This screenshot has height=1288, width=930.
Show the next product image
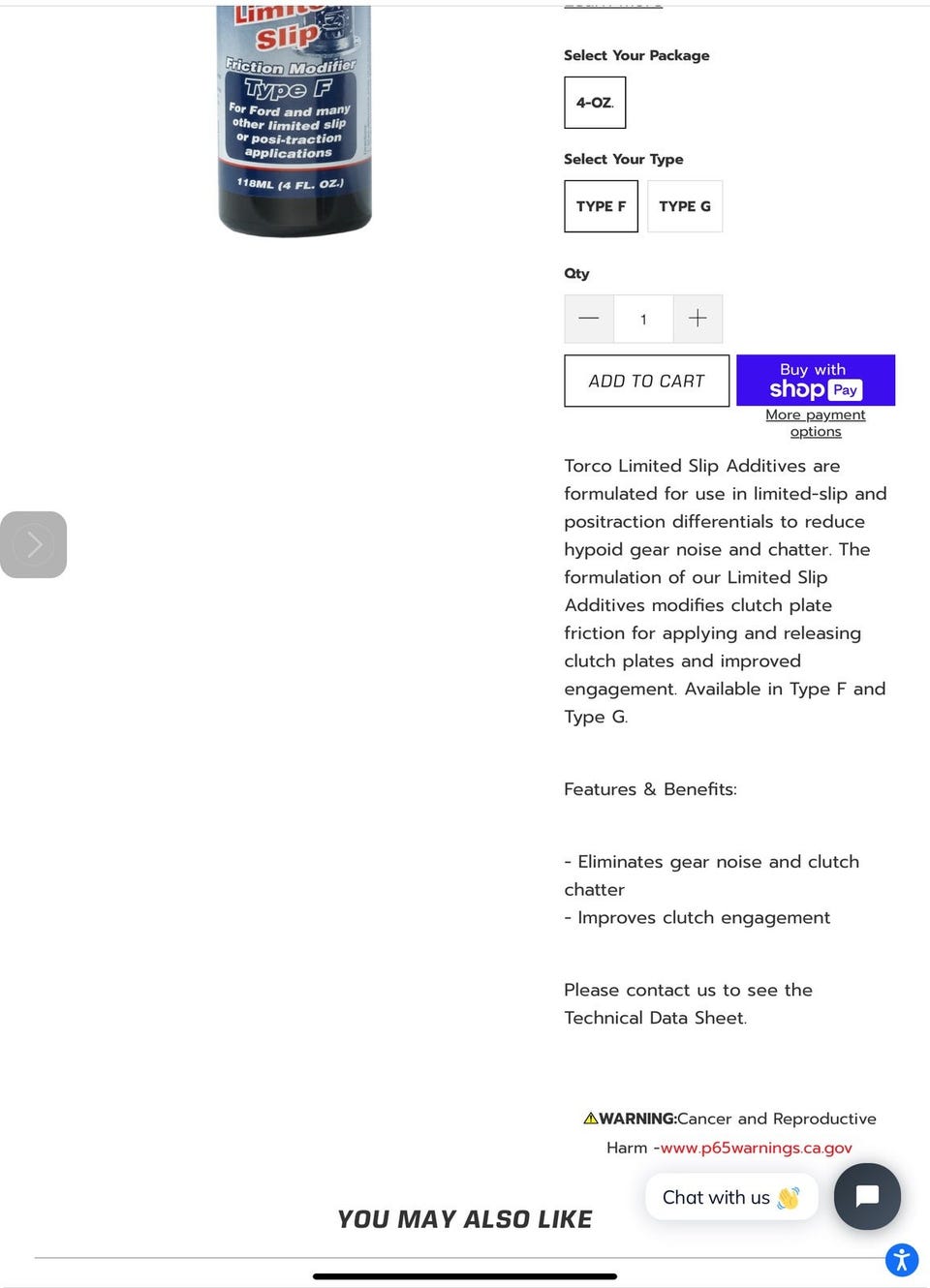click(34, 544)
